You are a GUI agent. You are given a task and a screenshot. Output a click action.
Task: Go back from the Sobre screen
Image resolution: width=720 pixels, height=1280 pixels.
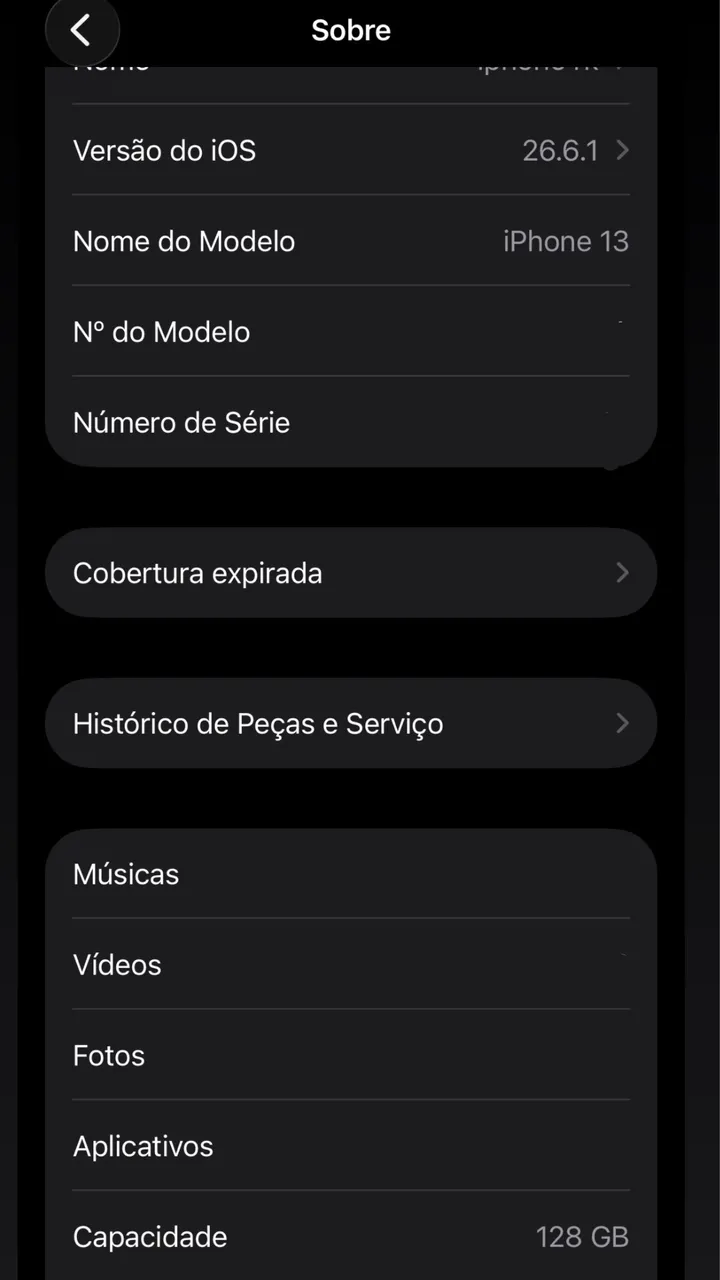82,31
